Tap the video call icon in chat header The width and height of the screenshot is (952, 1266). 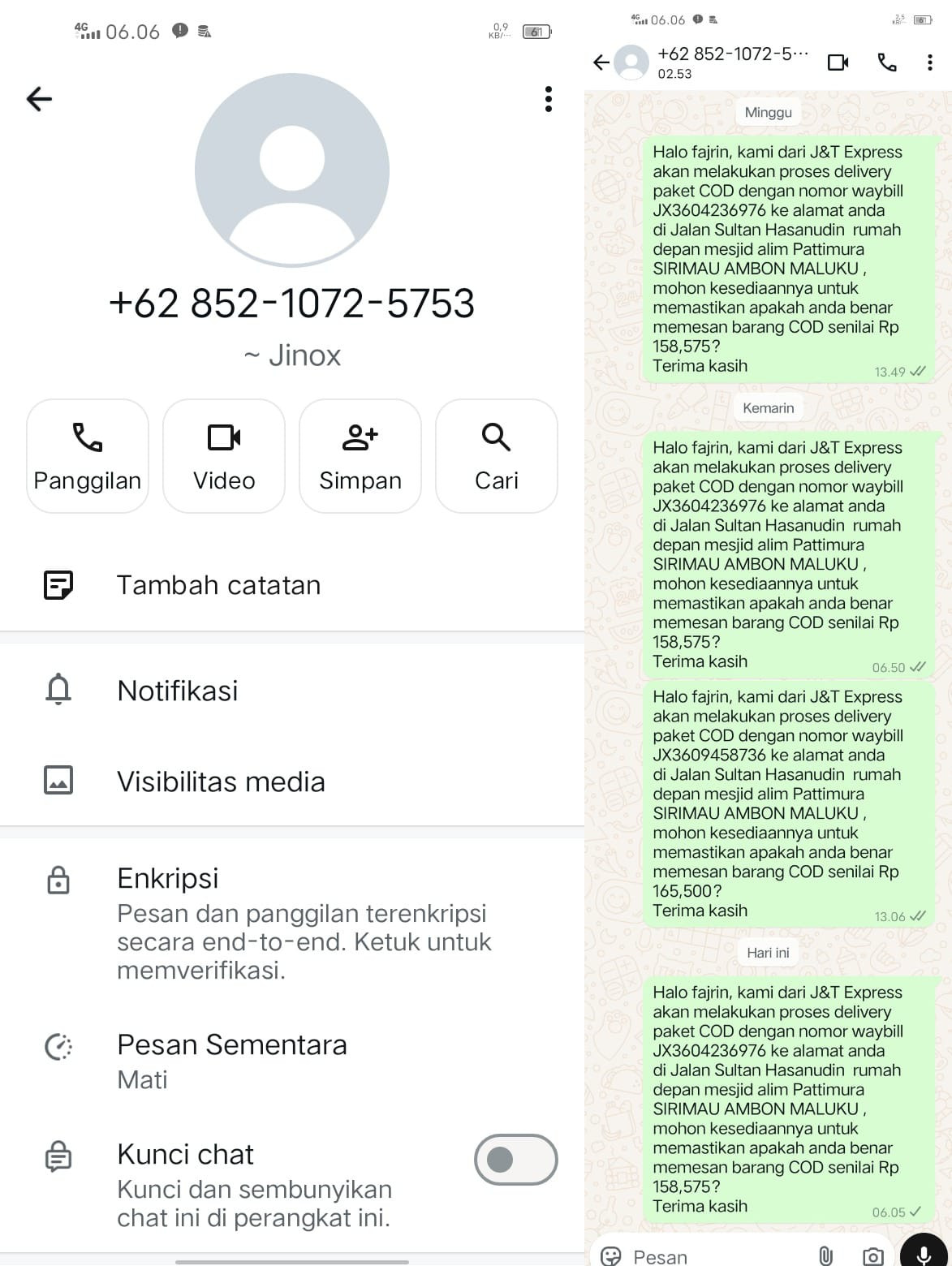point(838,62)
